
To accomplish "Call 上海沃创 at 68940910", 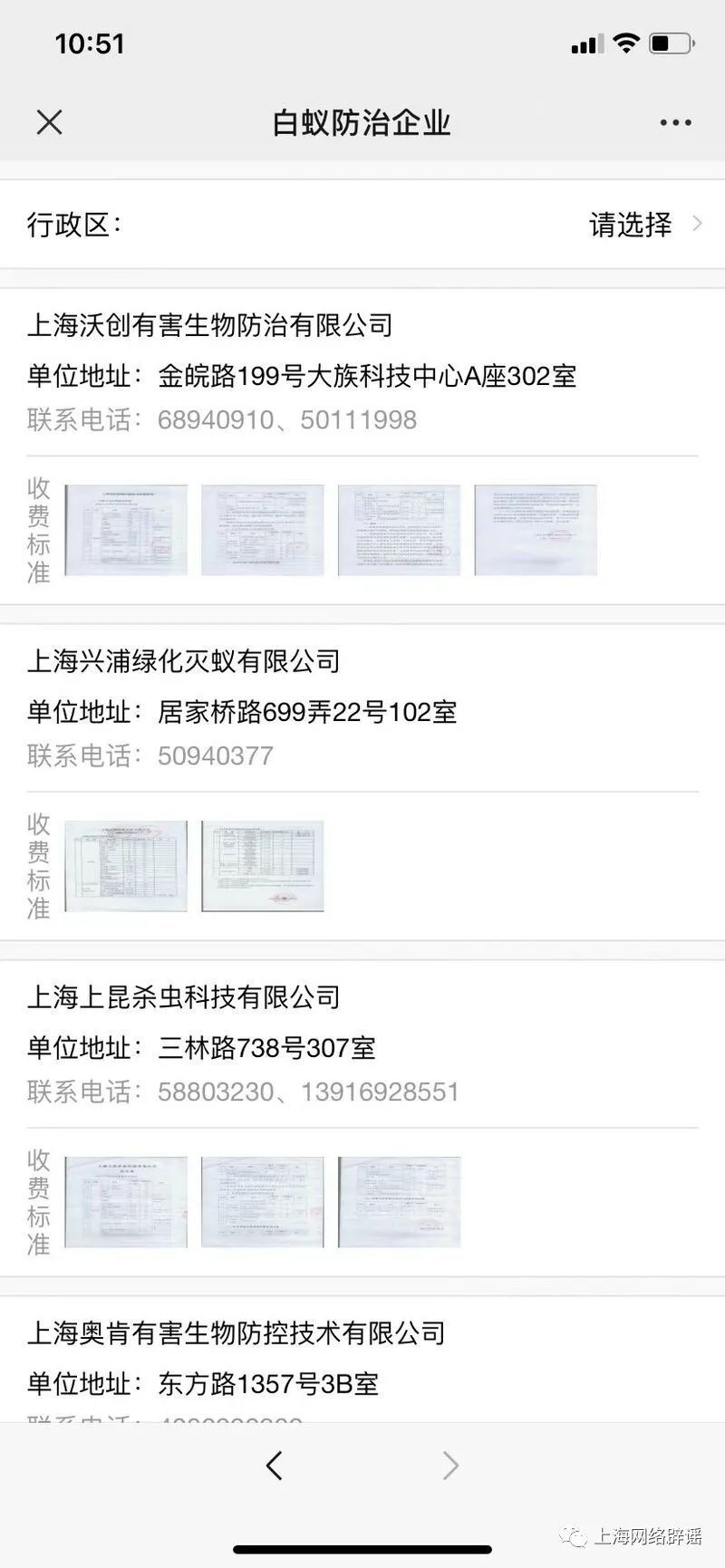I will coord(216,420).
